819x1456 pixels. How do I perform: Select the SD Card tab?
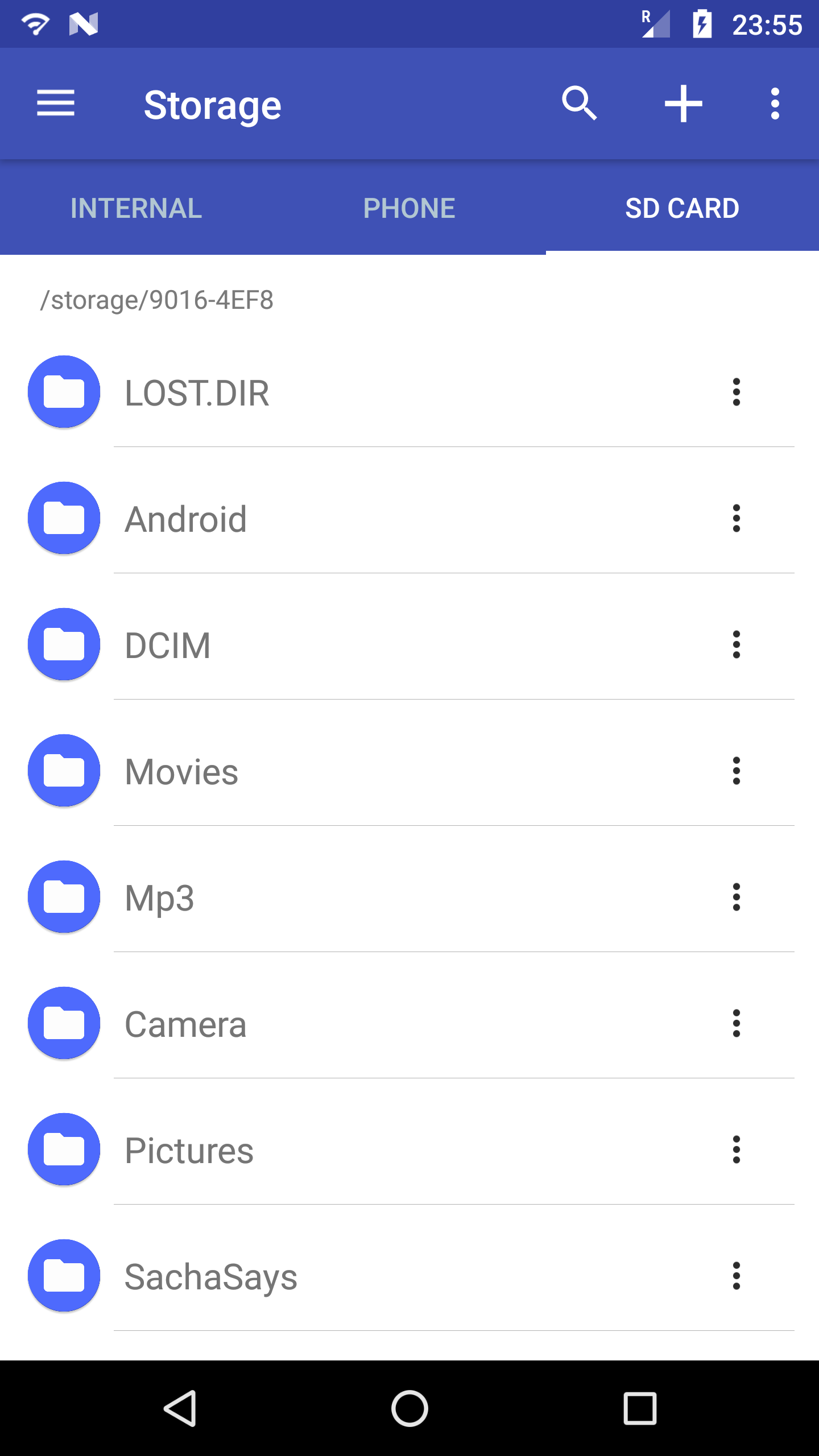pyautogui.click(x=682, y=208)
